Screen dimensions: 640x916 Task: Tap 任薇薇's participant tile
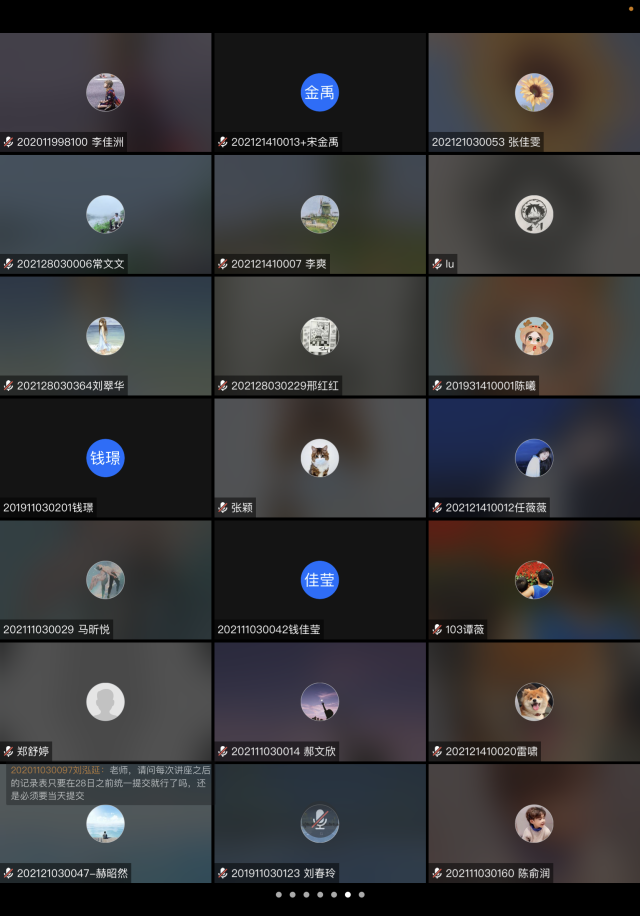(534, 458)
